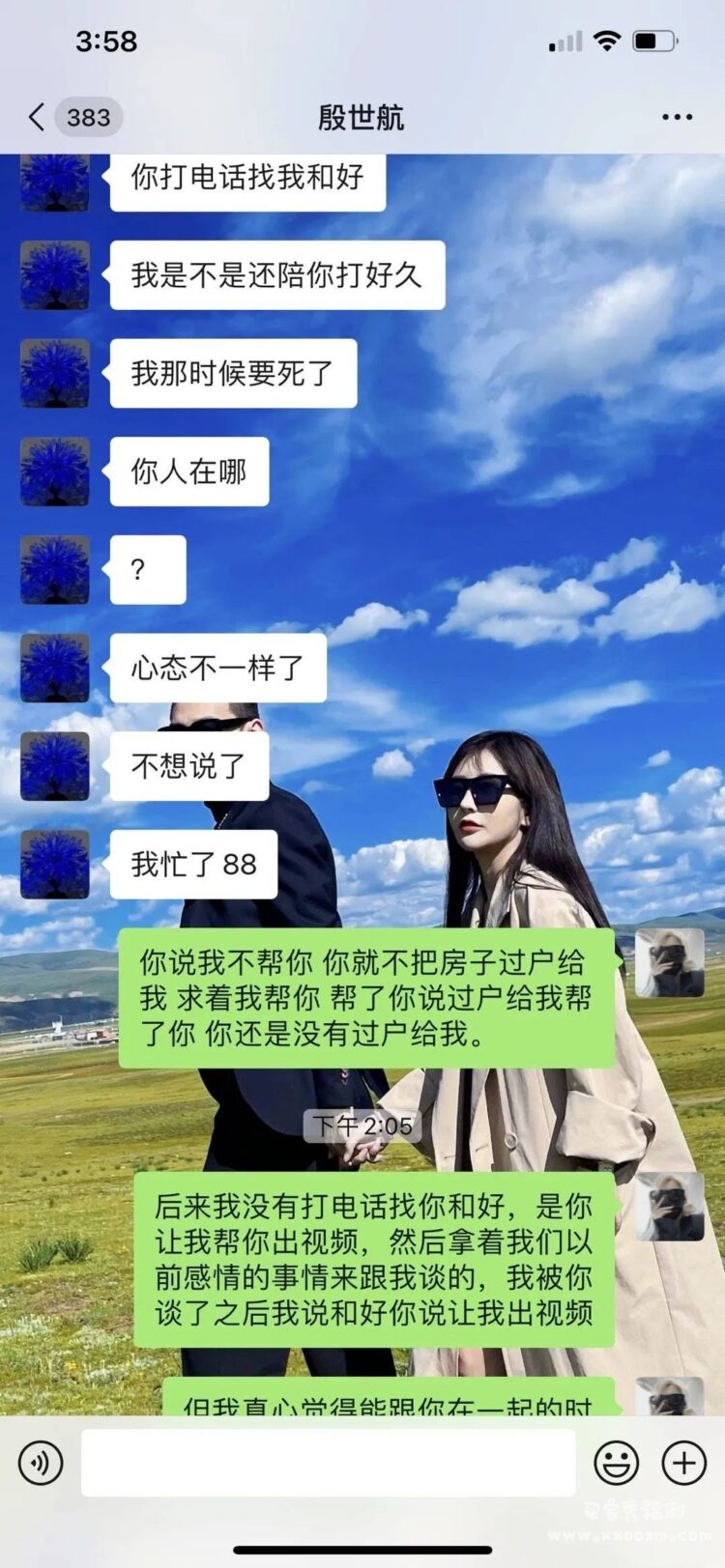Open the emoji picker
The height and width of the screenshot is (1568, 725).
pos(616,1464)
